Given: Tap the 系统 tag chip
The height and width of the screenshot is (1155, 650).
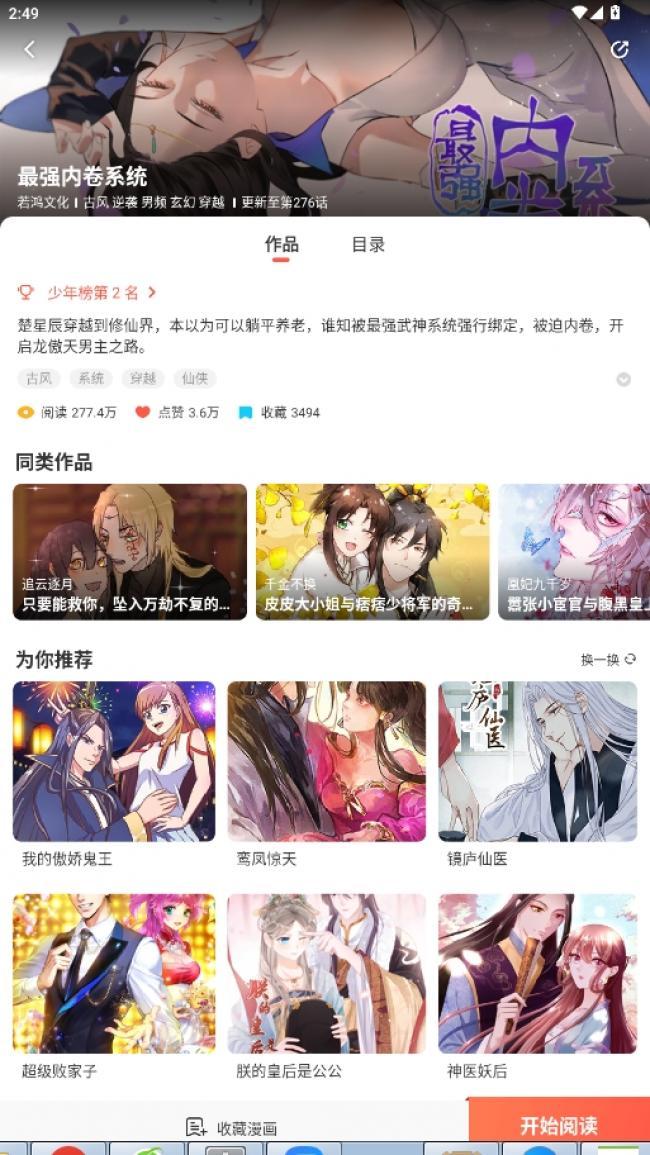Looking at the screenshot, I should tap(91, 379).
